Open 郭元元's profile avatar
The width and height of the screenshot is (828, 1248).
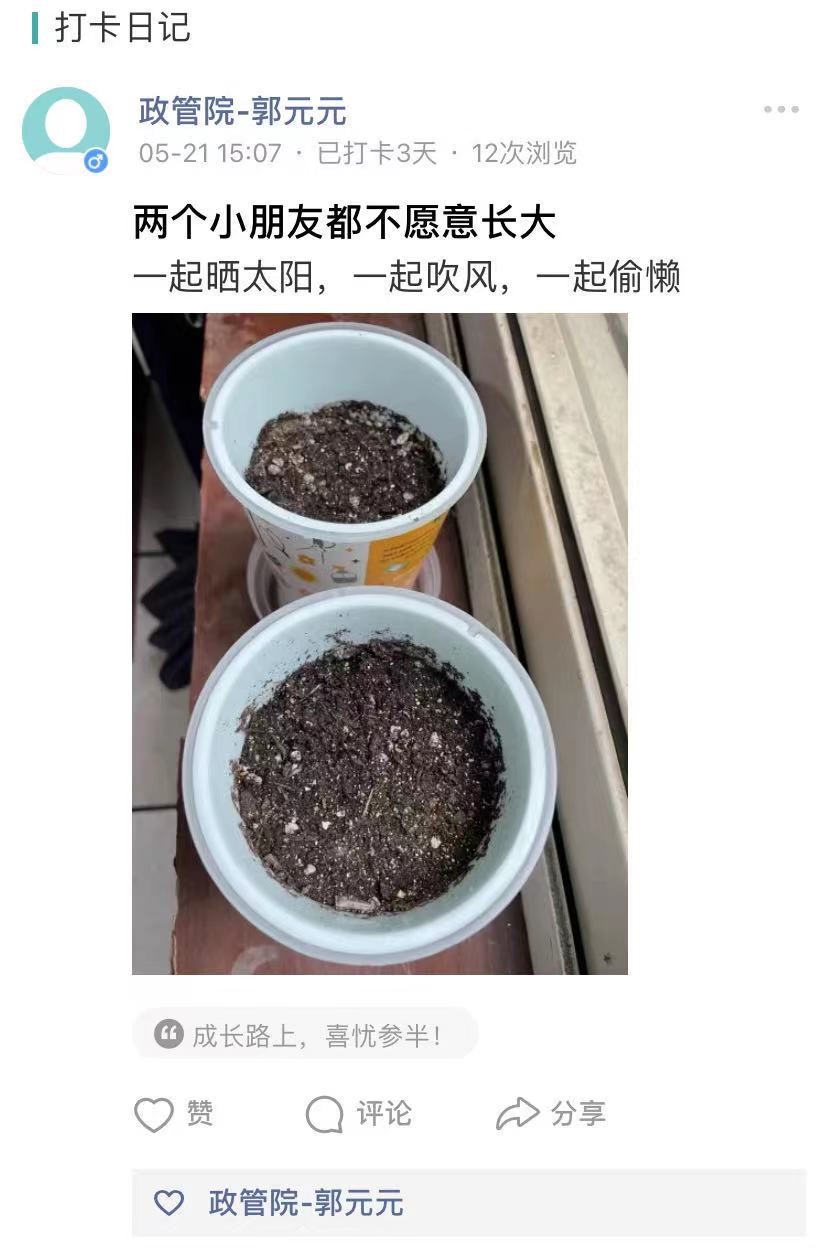(66, 131)
